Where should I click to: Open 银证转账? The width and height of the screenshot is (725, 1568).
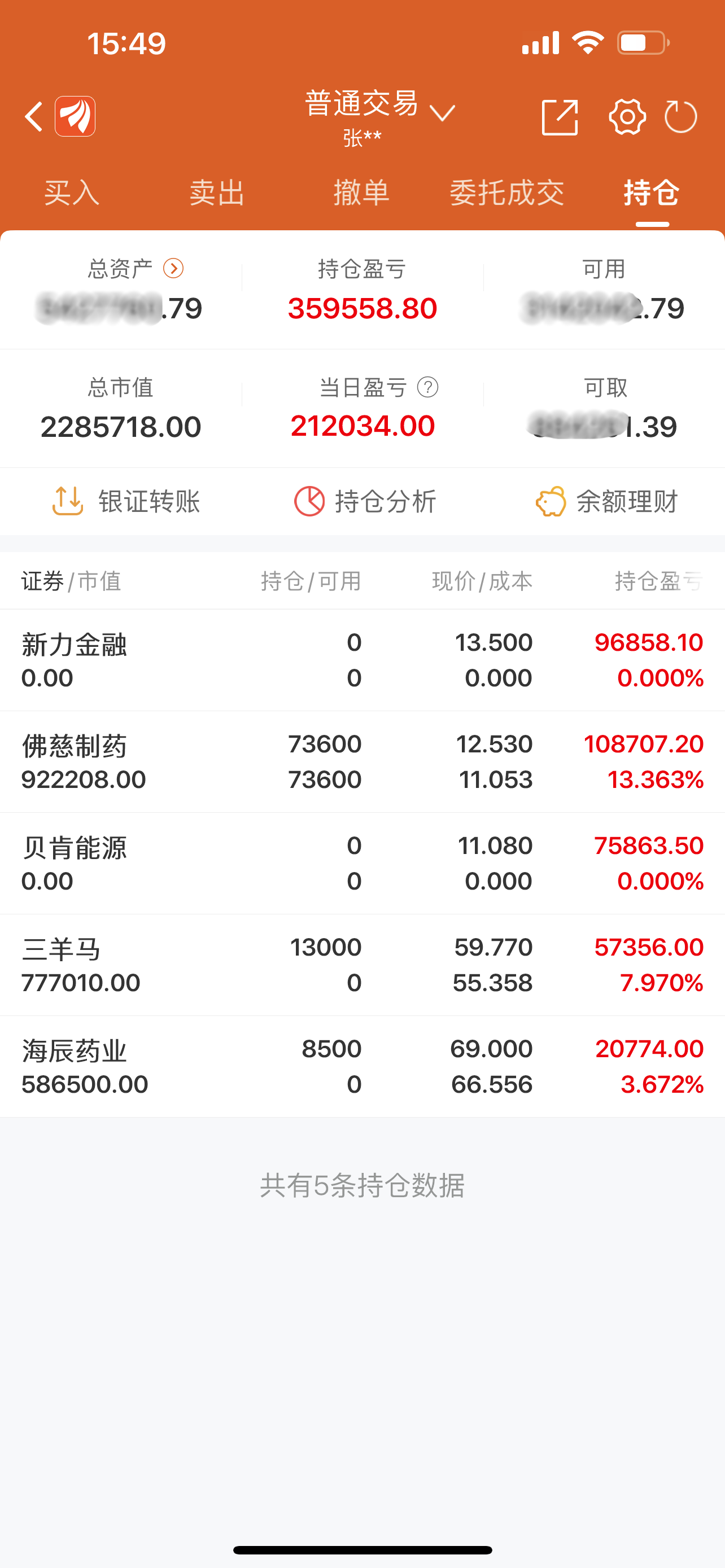(126, 502)
